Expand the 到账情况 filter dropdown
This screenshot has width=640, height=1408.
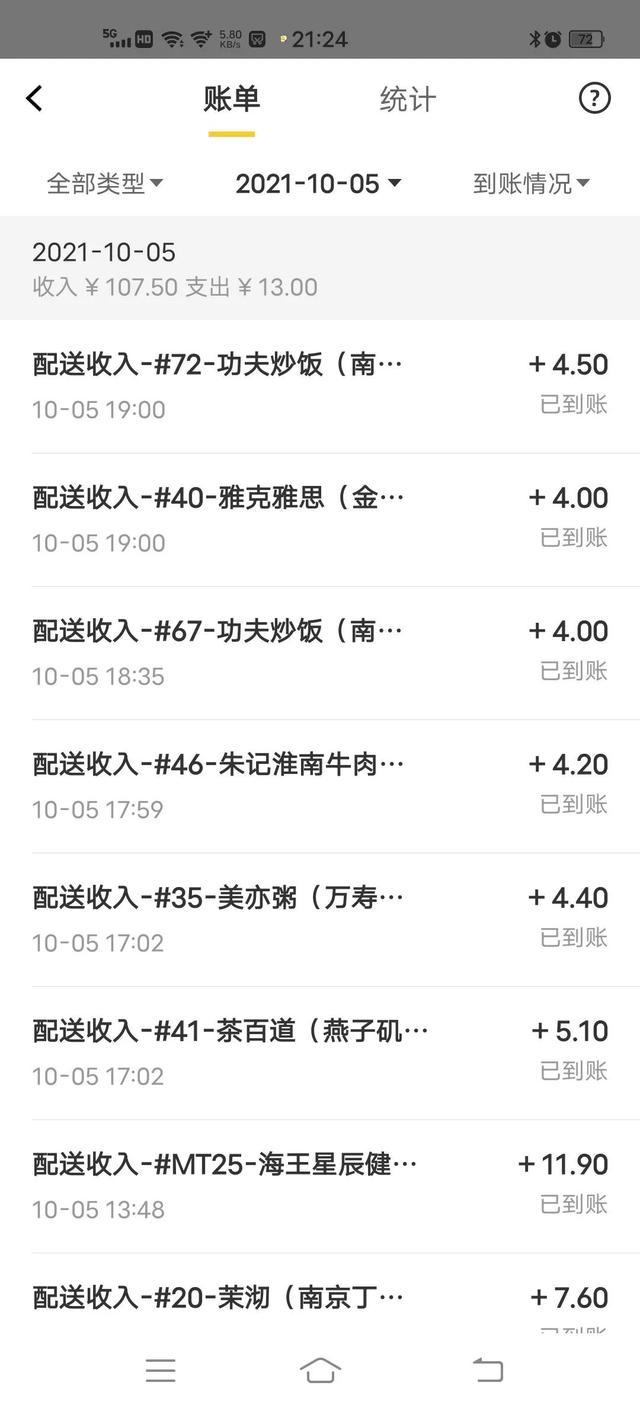531,184
